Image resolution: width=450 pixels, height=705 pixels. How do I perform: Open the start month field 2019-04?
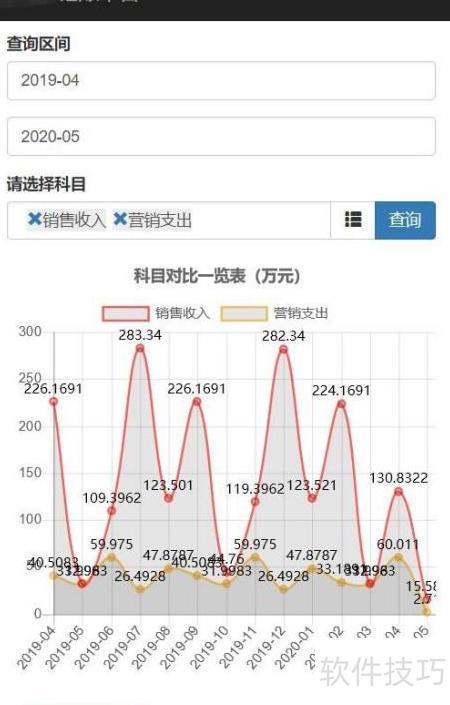point(221,80)
